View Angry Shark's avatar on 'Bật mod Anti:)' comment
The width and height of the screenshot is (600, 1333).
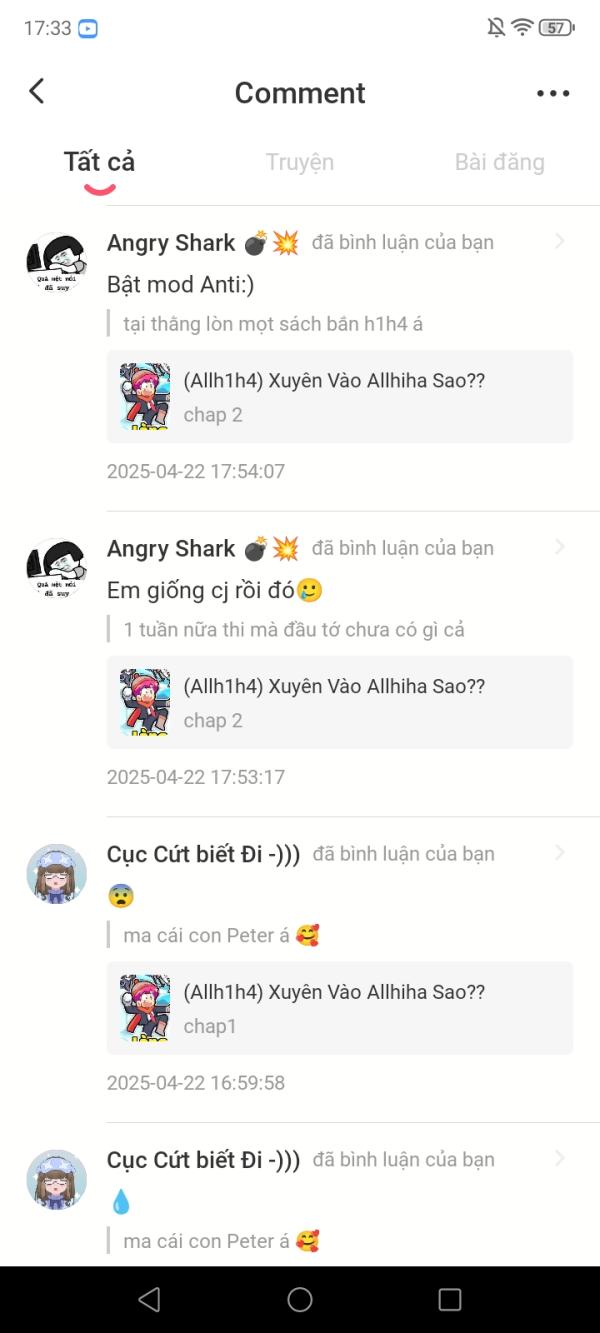[x=55, y=263]
